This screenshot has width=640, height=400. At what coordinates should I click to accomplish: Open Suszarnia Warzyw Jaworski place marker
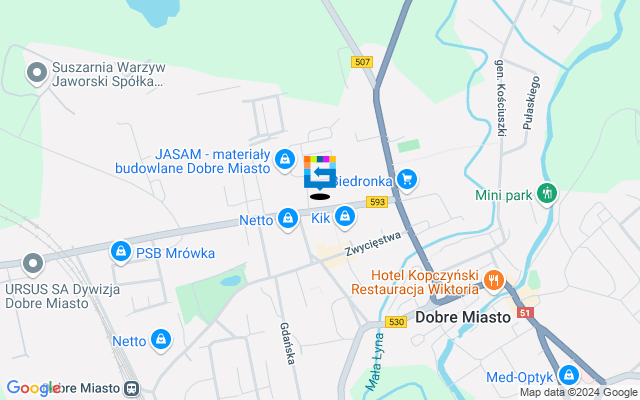(x=37, y=72)
